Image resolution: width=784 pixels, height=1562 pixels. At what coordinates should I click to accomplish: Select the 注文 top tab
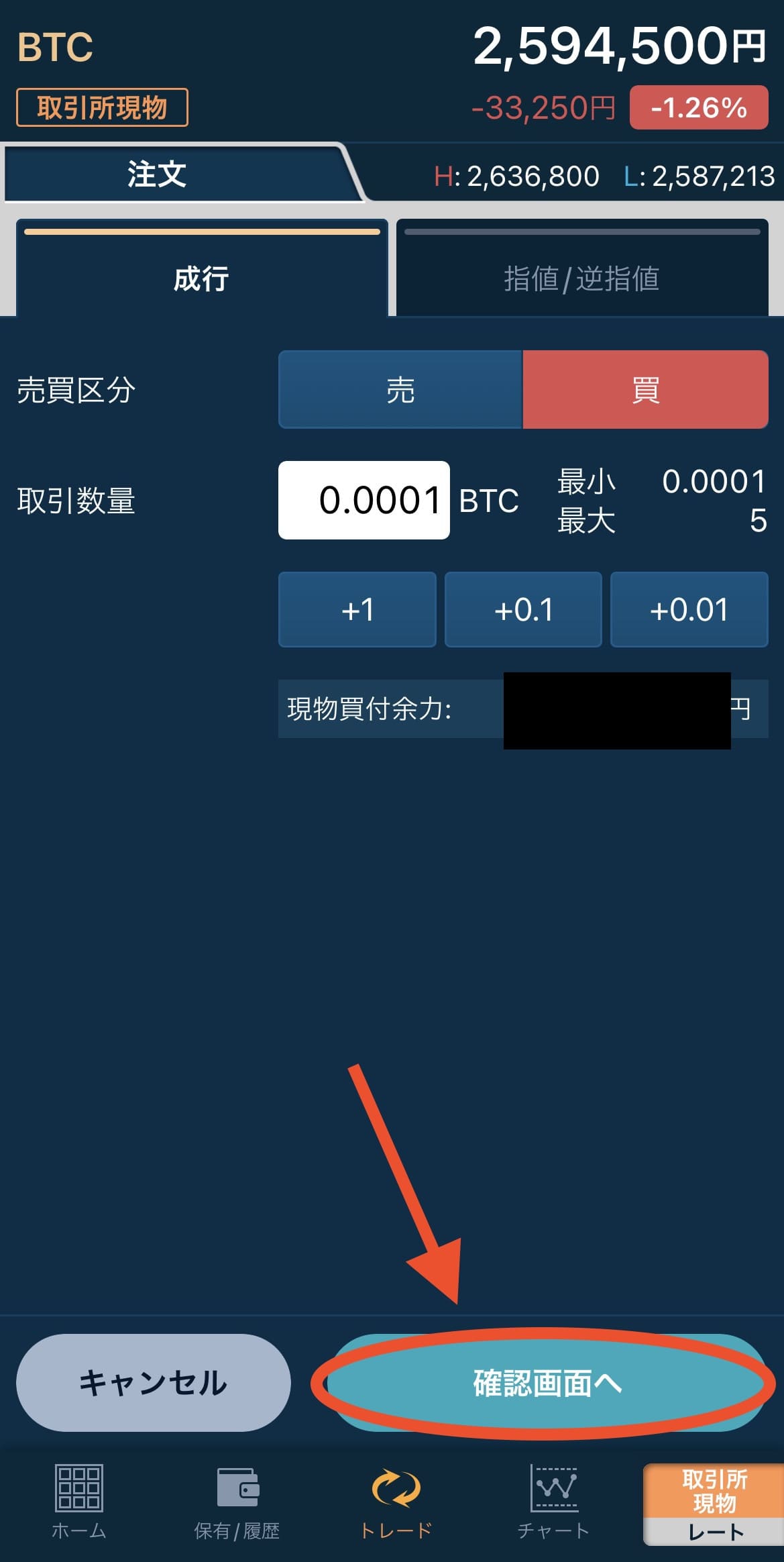coord(157,174)
